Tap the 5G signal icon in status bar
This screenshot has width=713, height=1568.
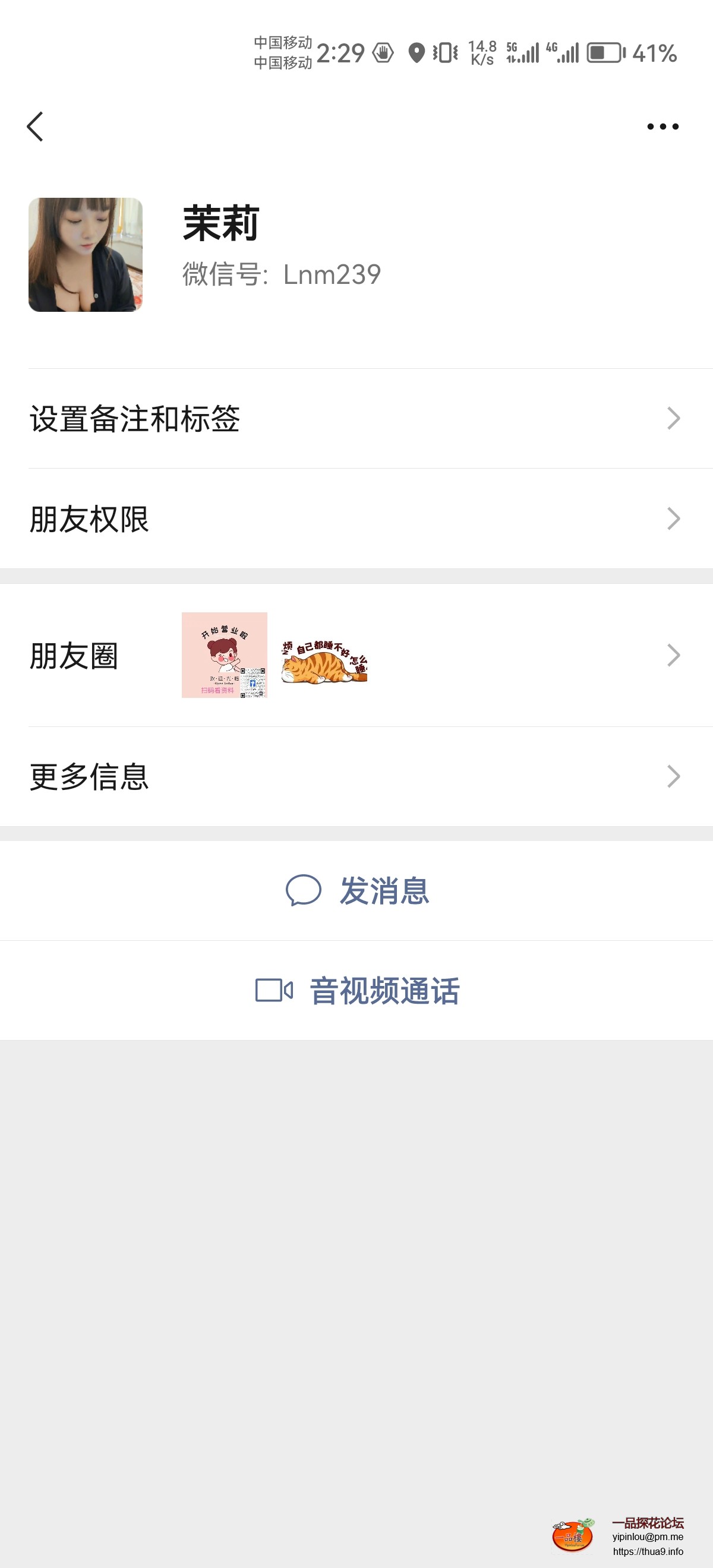[522, 53]
